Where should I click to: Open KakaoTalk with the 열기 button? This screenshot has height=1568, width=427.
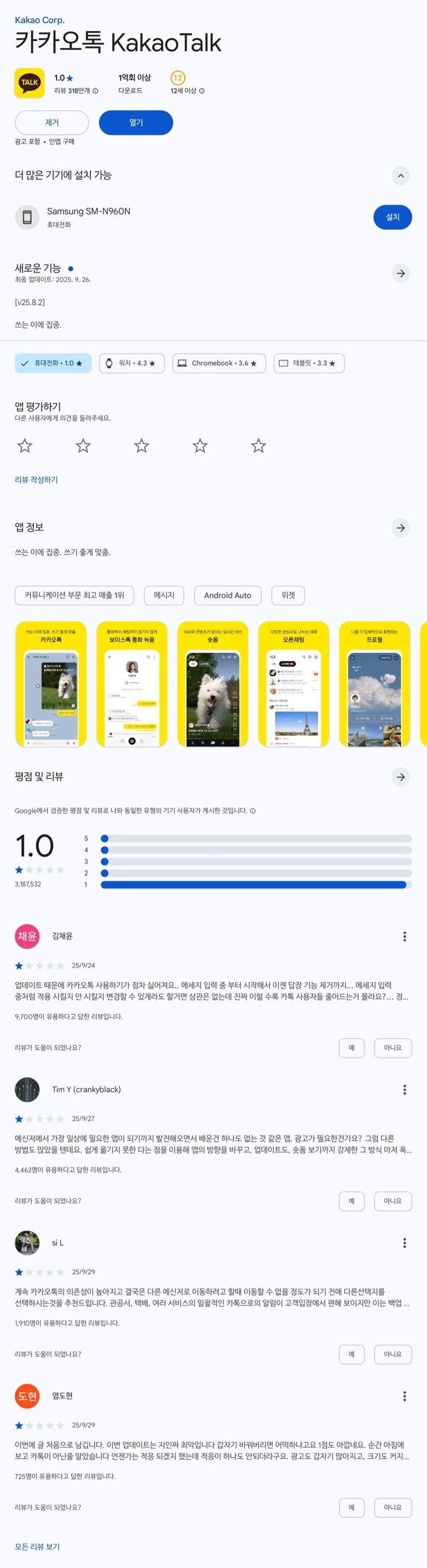(136, 122)
